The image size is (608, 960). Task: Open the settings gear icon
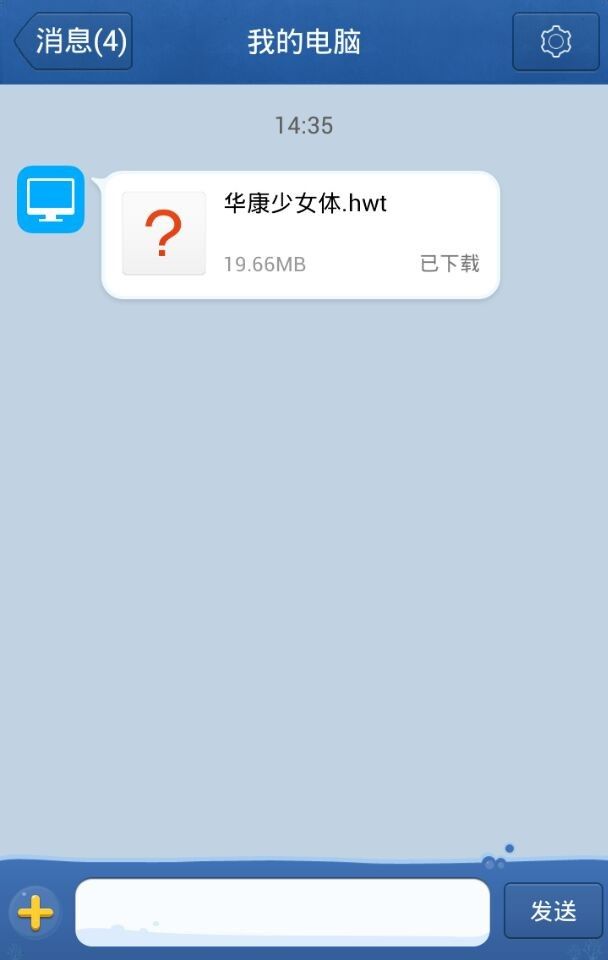point(555,42)
